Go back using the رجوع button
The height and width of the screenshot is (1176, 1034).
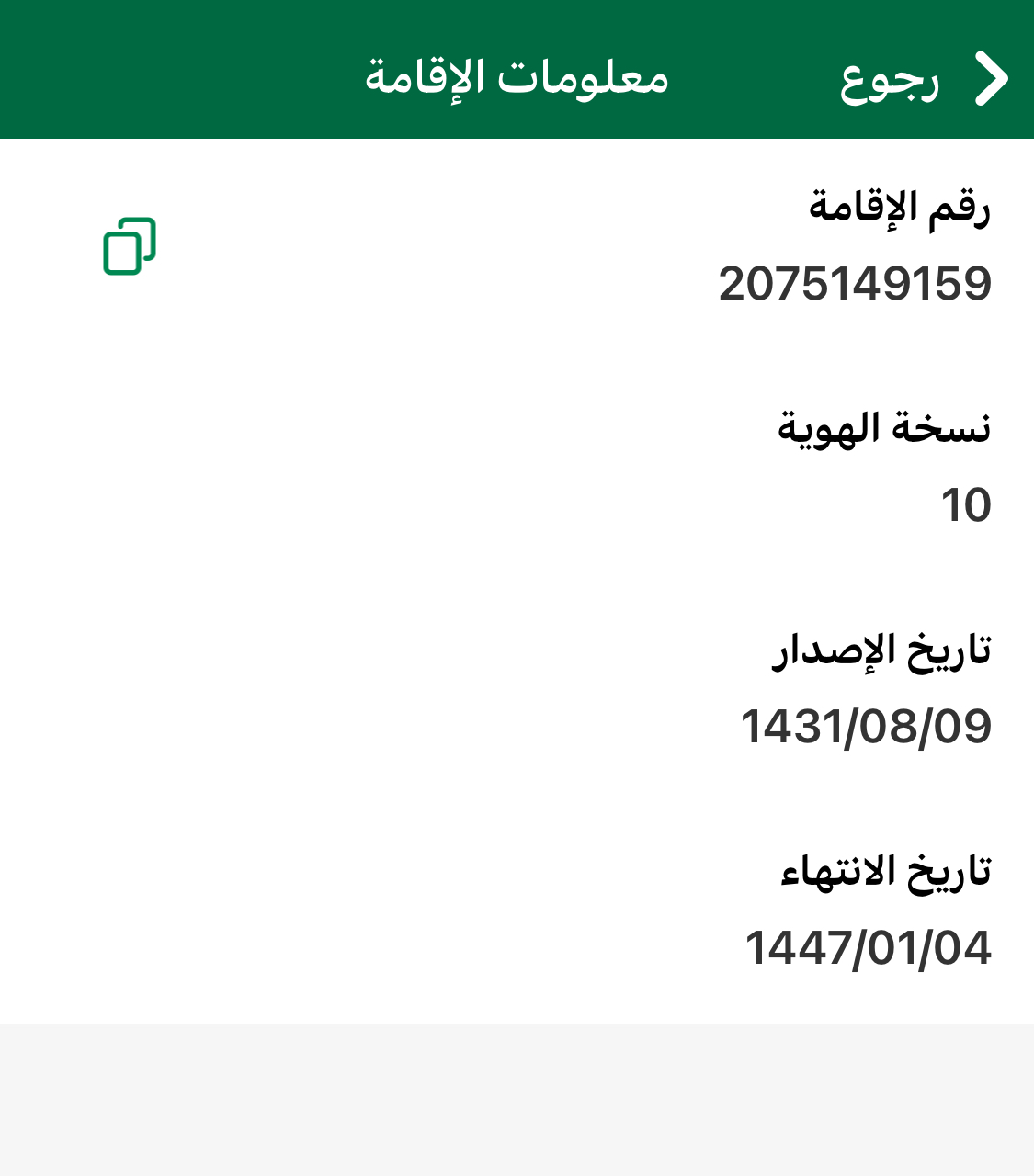pos(924,80)
